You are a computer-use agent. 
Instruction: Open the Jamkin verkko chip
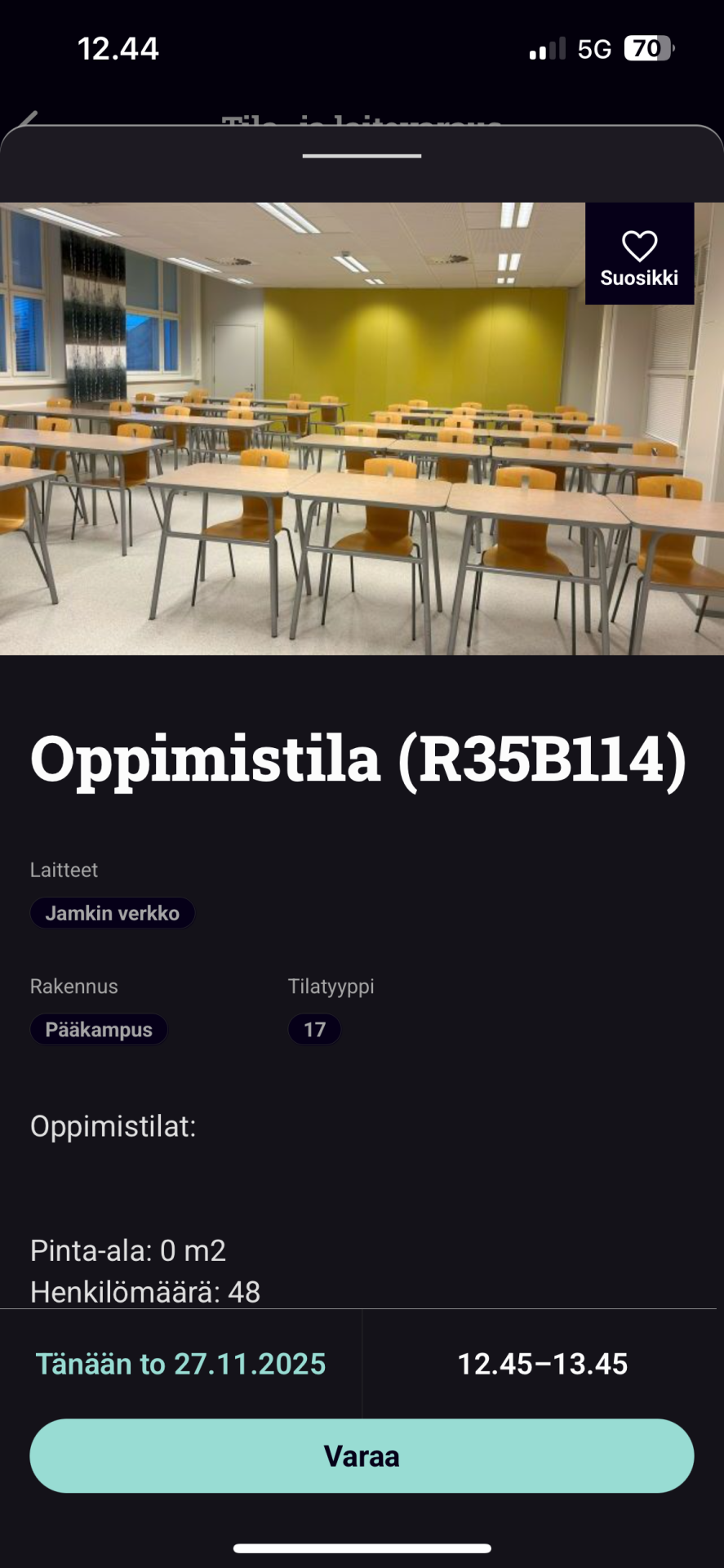pyautogui.click(x=113, y=913)
